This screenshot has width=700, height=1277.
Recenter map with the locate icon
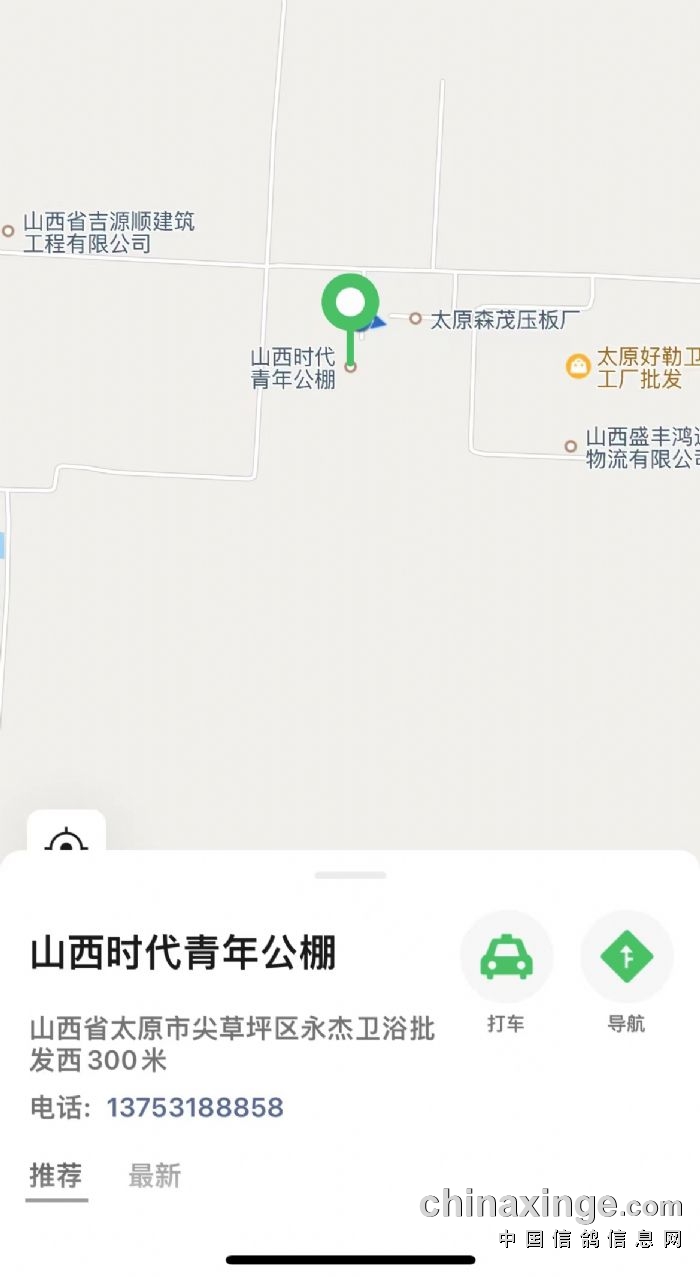66,838
